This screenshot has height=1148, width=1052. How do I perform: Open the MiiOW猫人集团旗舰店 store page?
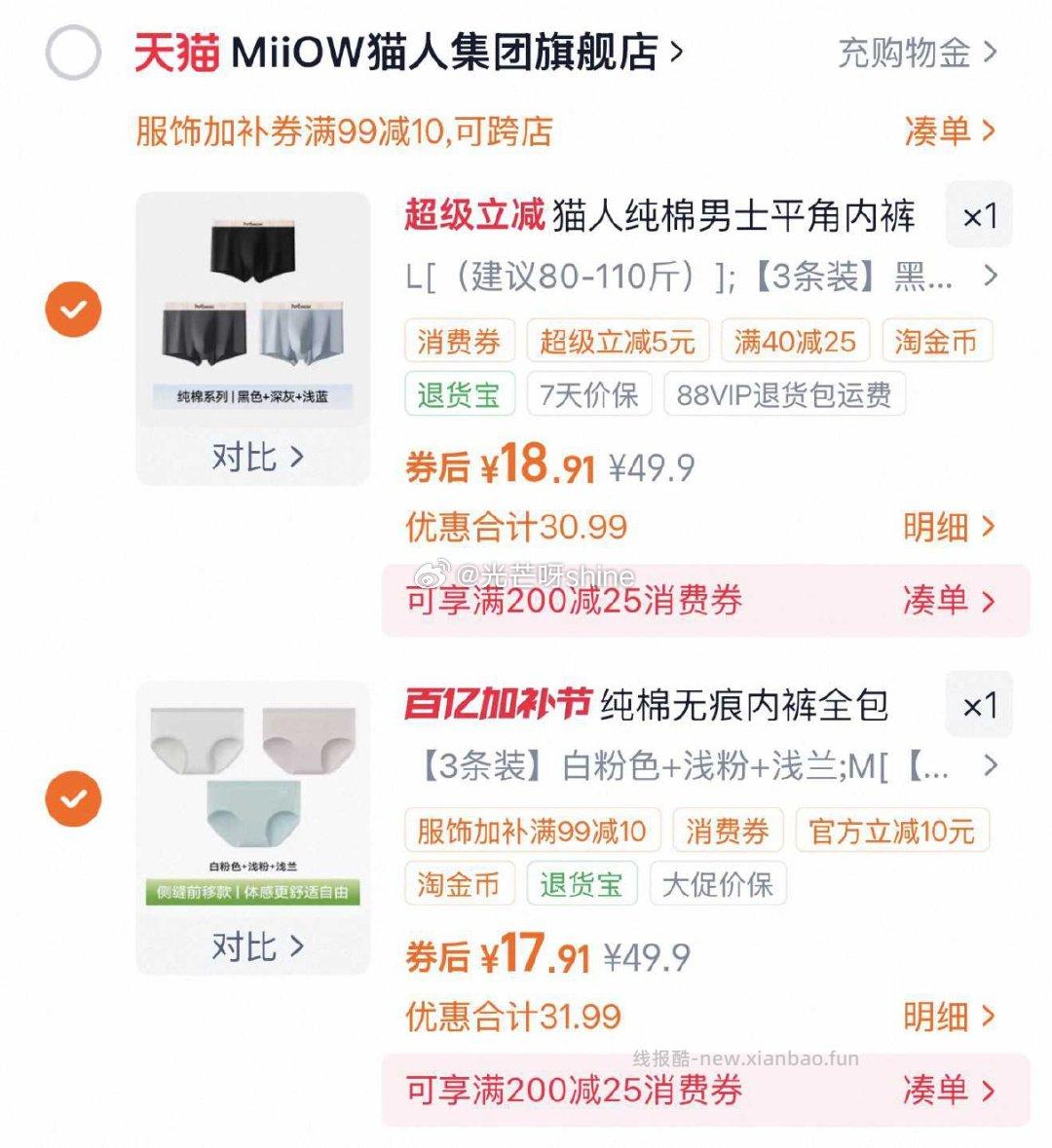coord(409,53)
